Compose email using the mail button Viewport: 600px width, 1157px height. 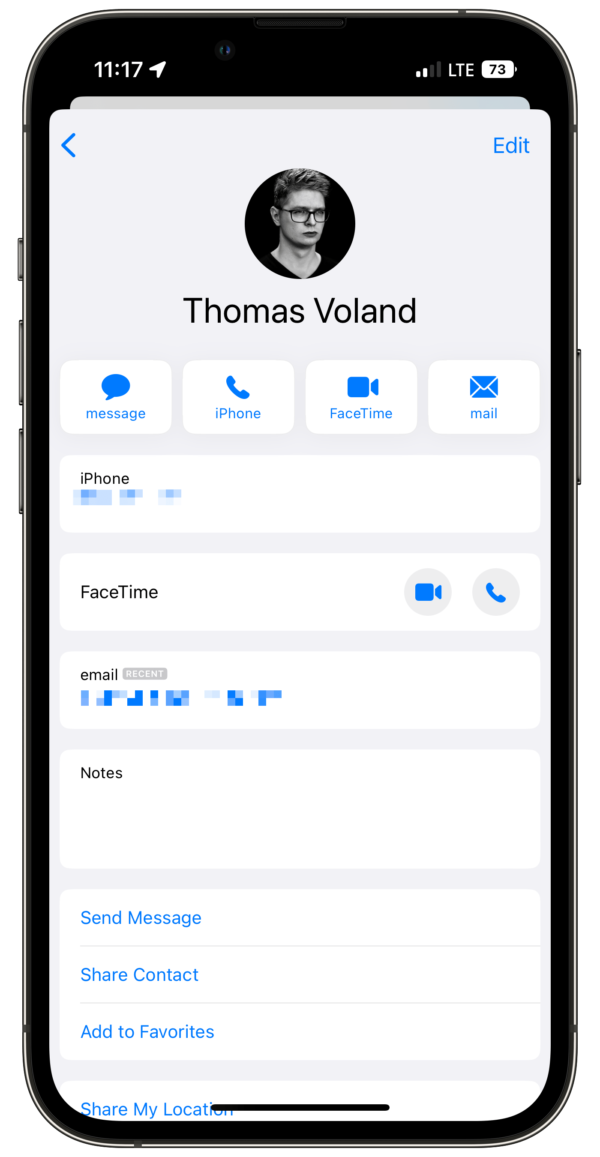click(484, 397)
